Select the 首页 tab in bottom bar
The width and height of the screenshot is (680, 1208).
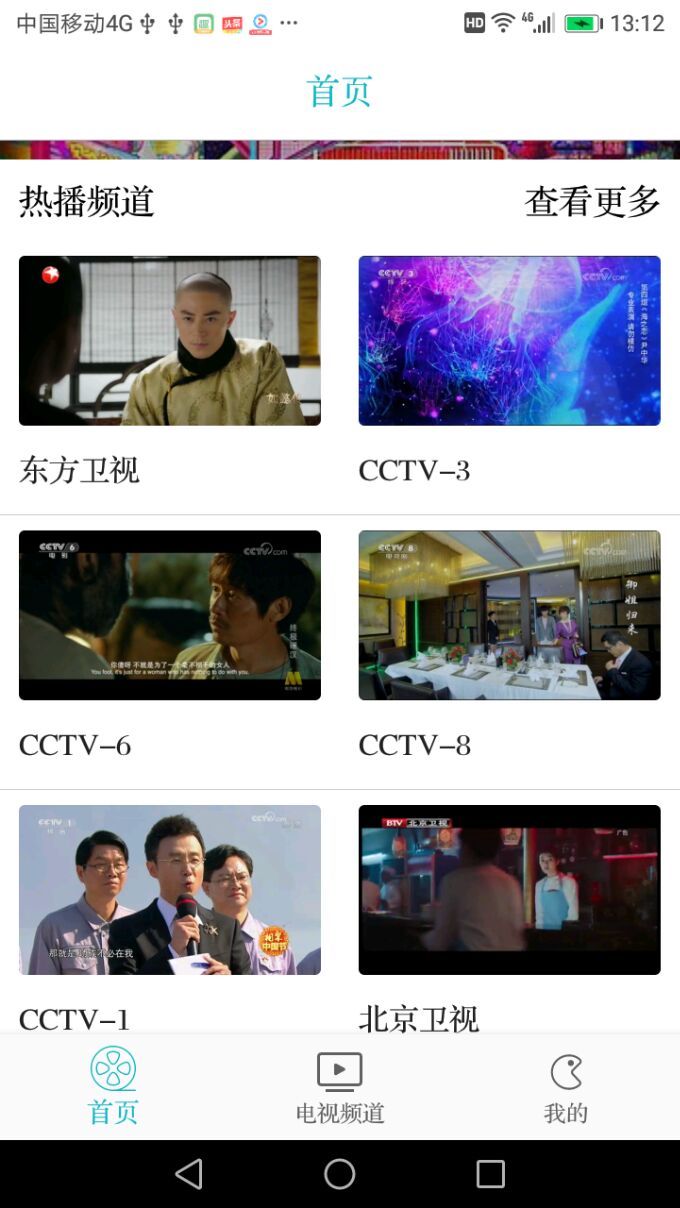click(x=113, y=1086)
